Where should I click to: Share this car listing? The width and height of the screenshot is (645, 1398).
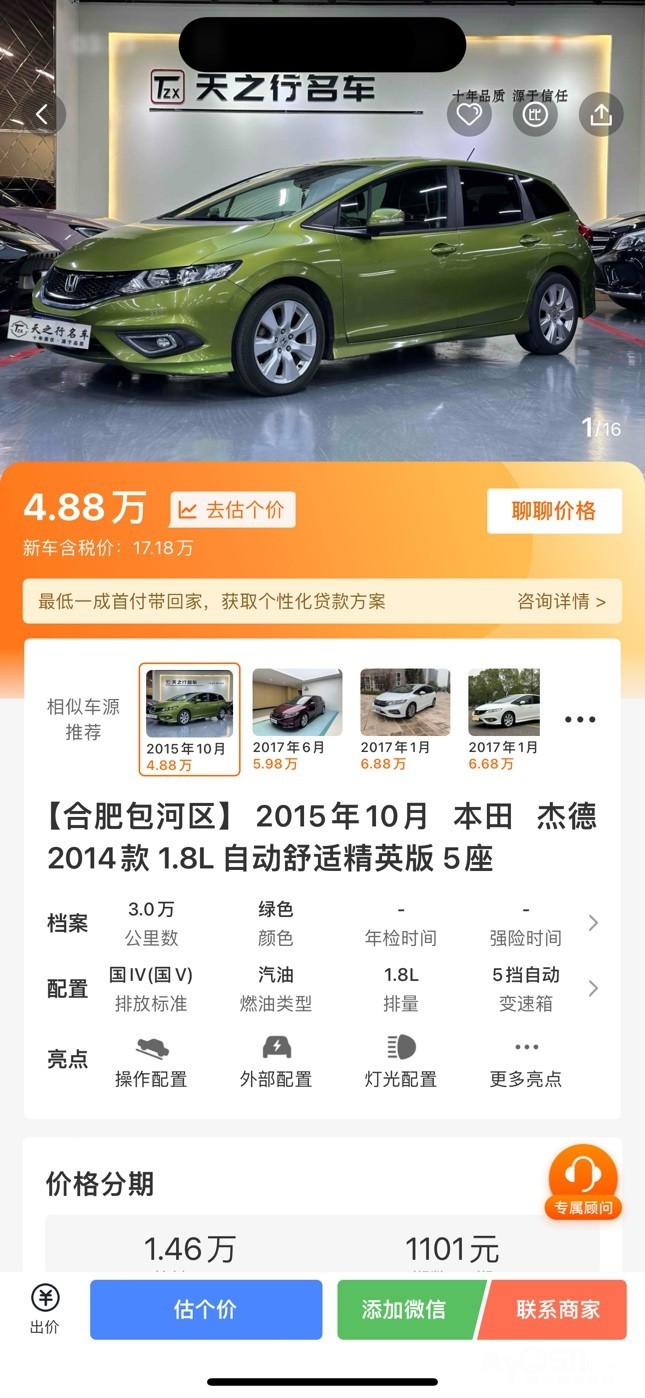[600, 115]
